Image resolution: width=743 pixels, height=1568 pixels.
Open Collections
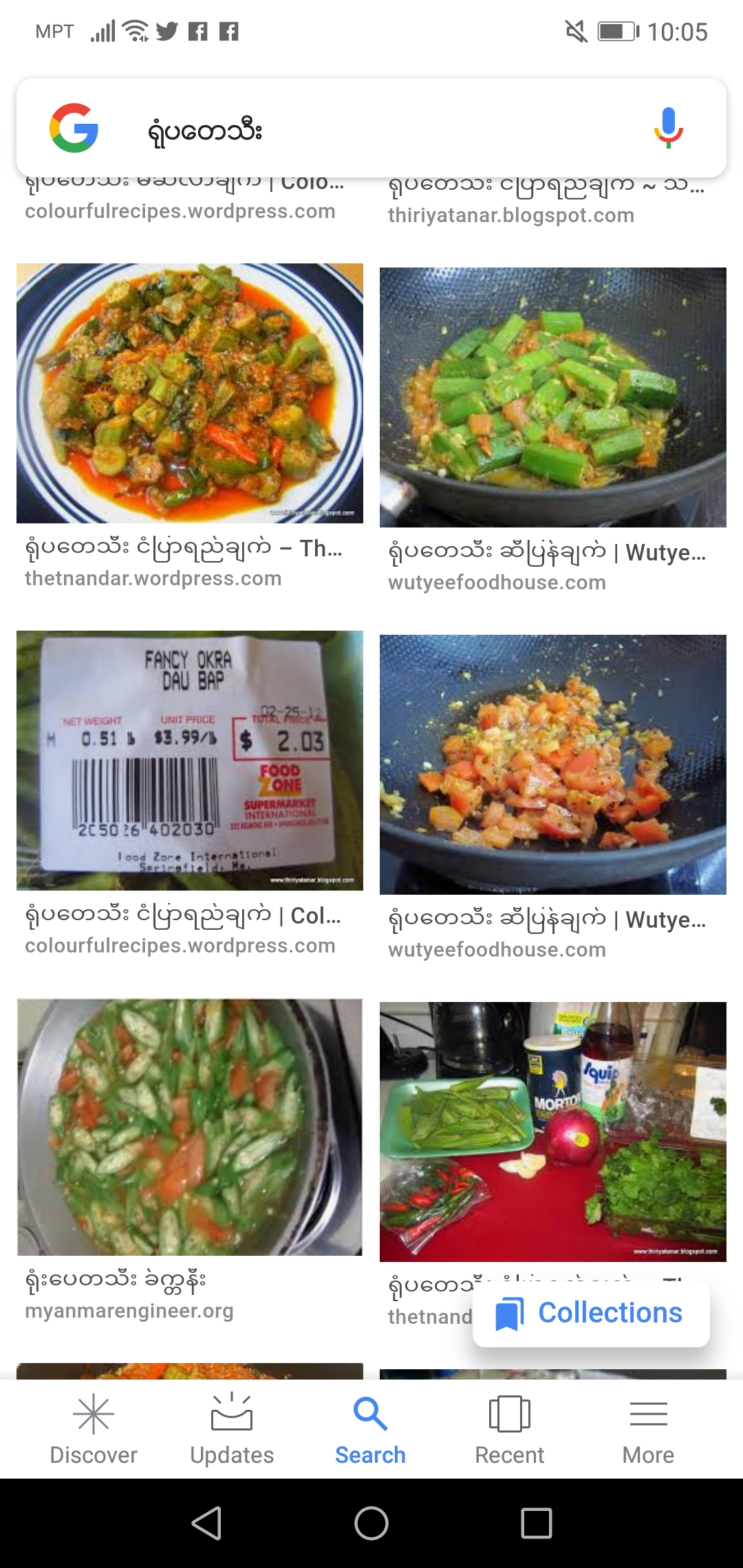point(591,1313)
